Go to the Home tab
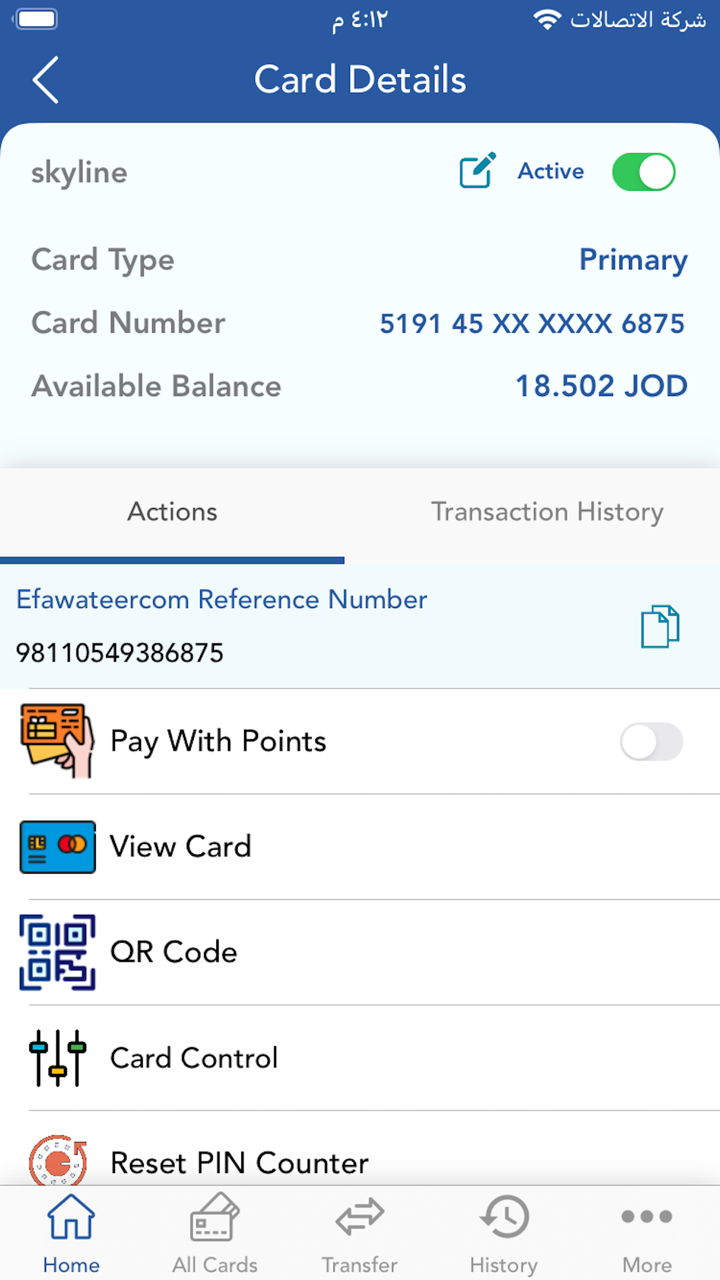Image resolution: width=720 pixels, height=1280 pixels. [x=71, y=1234]
